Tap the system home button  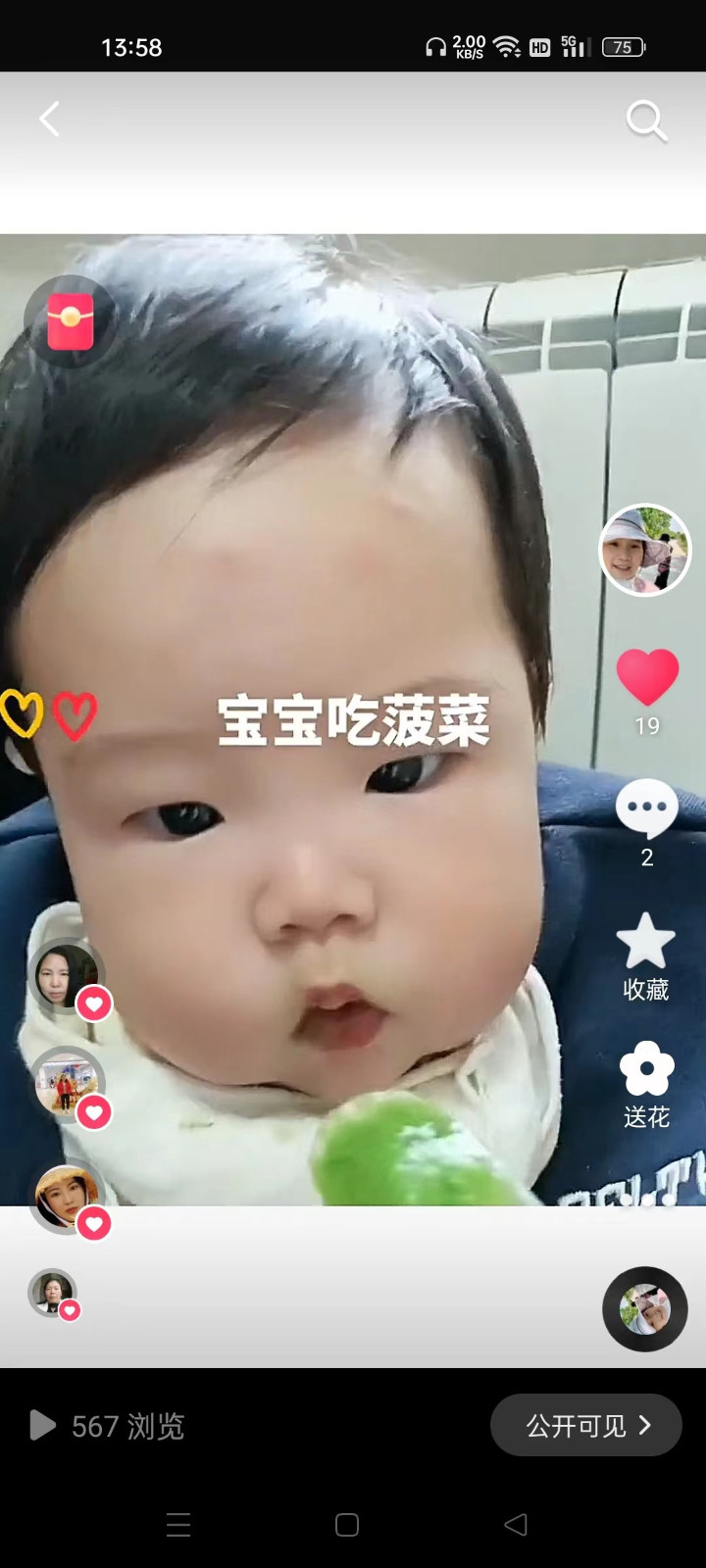tap(347, 1525)
